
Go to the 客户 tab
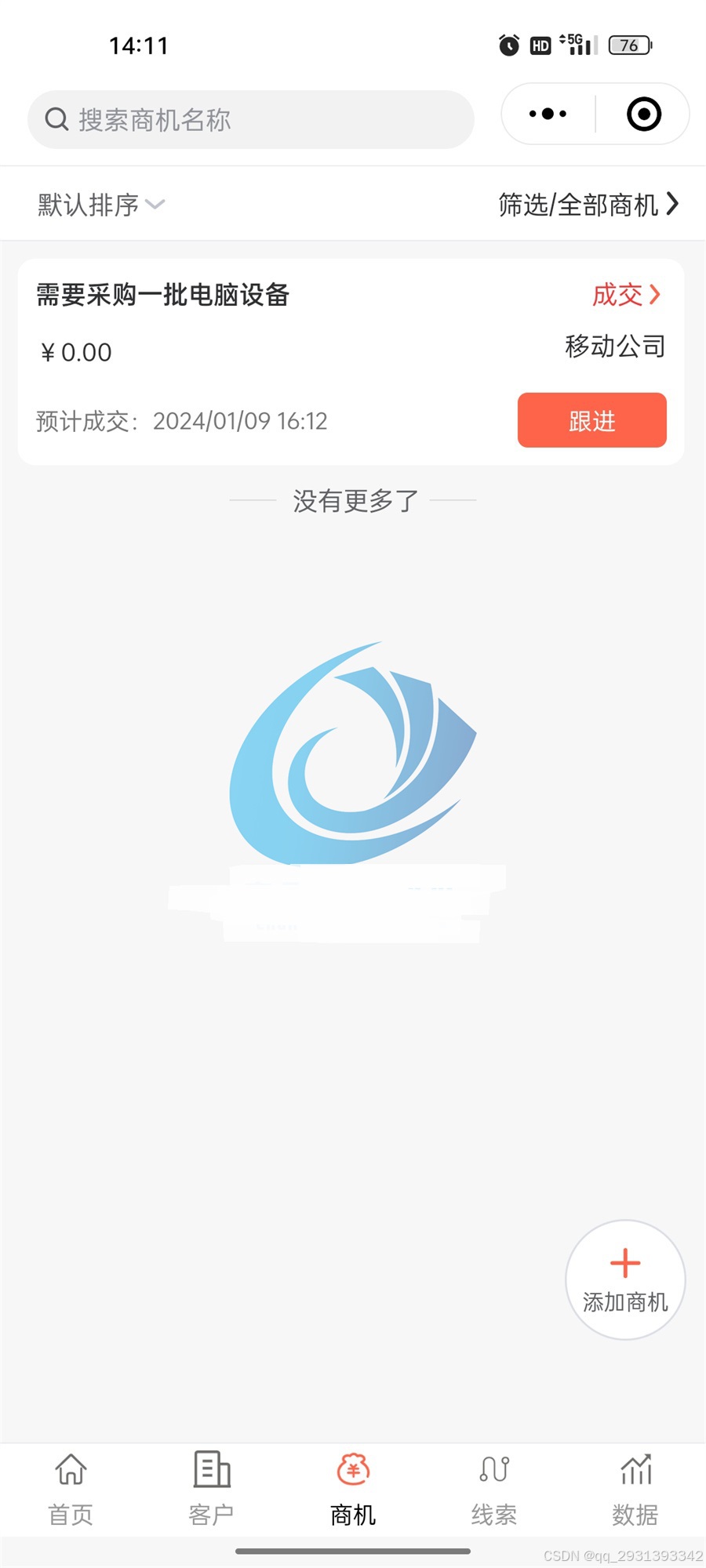pyautogui.click(x=212, y=1490)
